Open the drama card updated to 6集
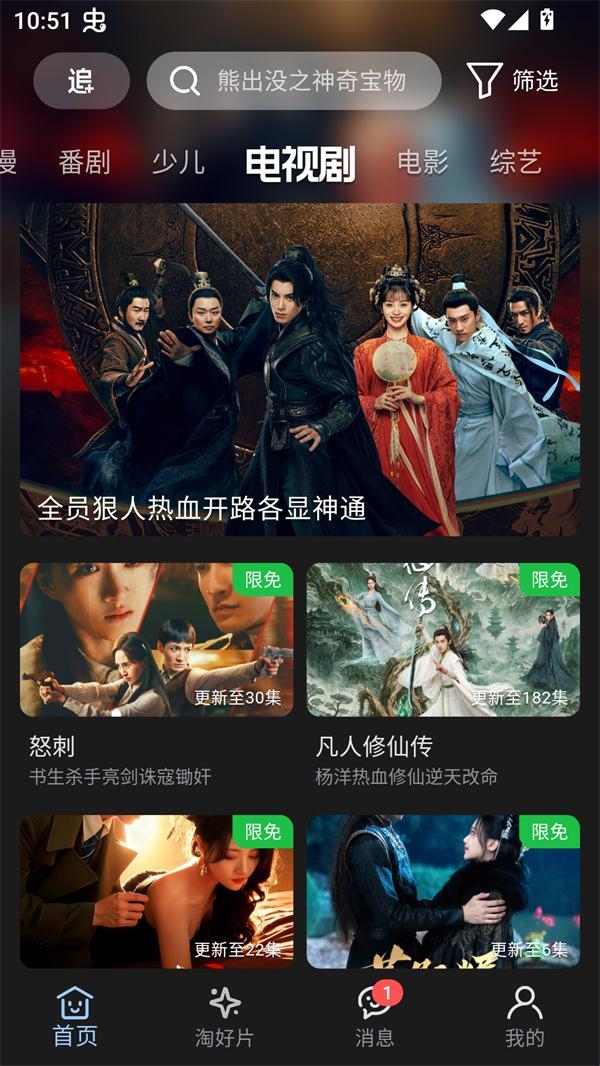The height and width of the screenshot is (1066, 600). coord(443,892)
